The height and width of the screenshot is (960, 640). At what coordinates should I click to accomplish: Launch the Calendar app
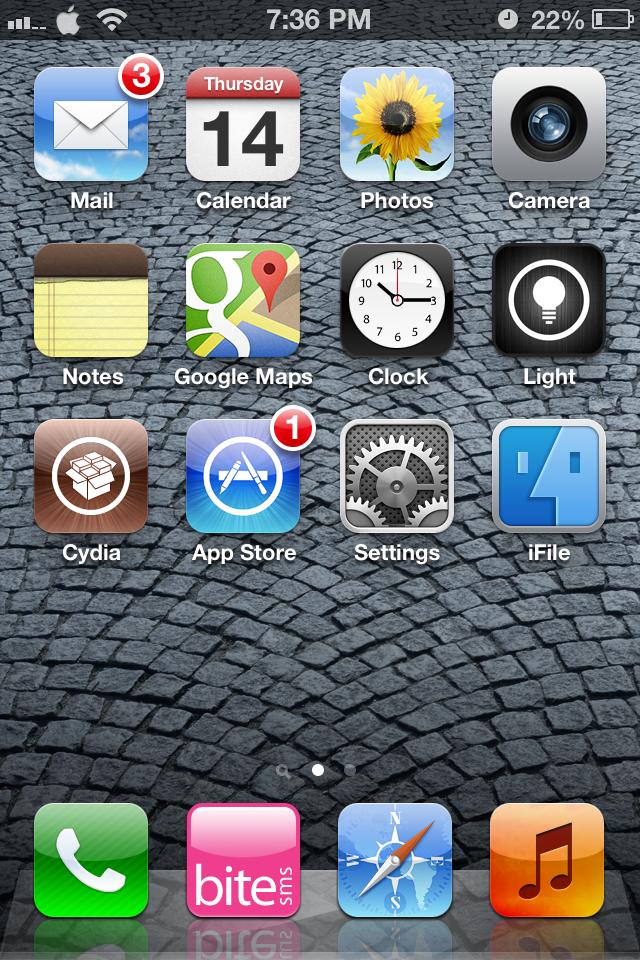[243, 124]
